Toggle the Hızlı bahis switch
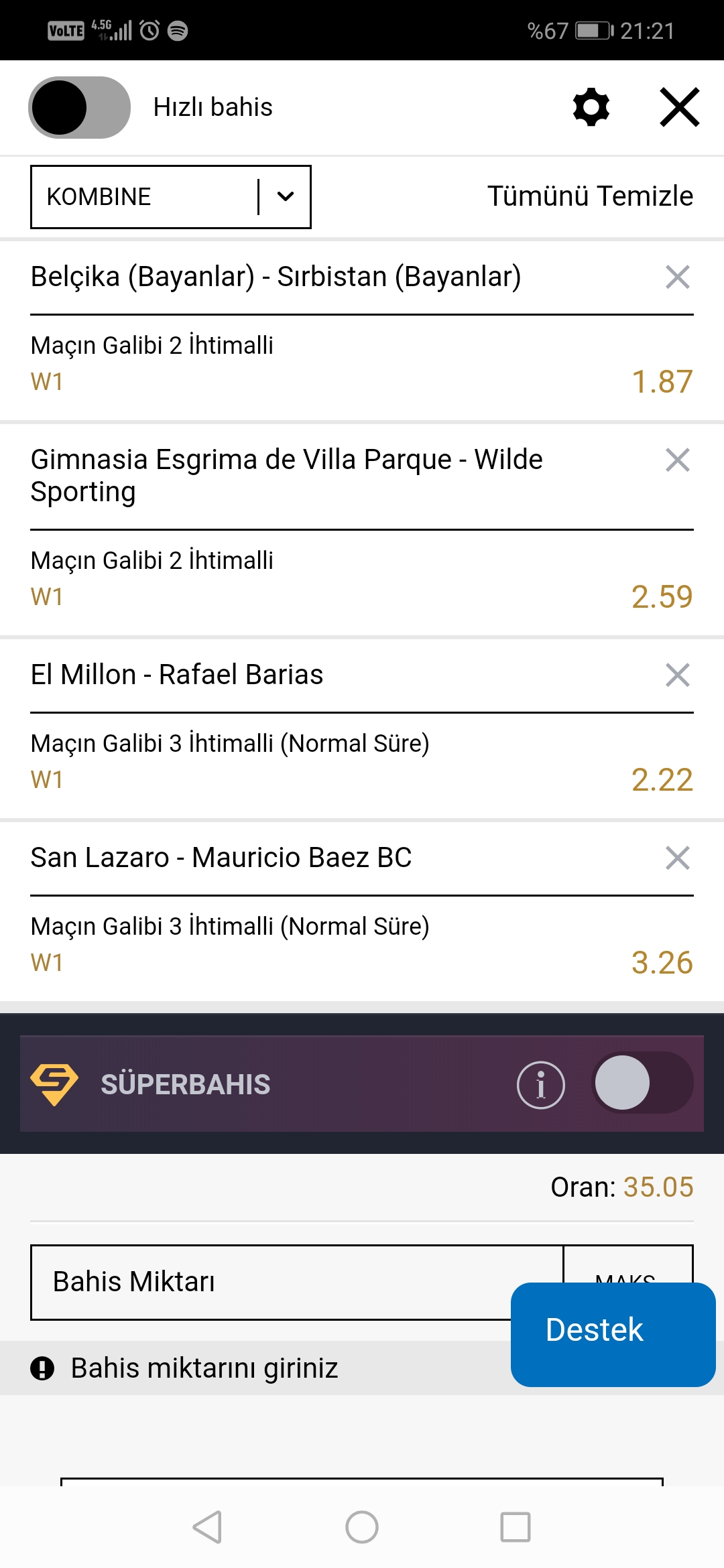Viewport: 724px width, 1568px height. (x=79, y=107)
